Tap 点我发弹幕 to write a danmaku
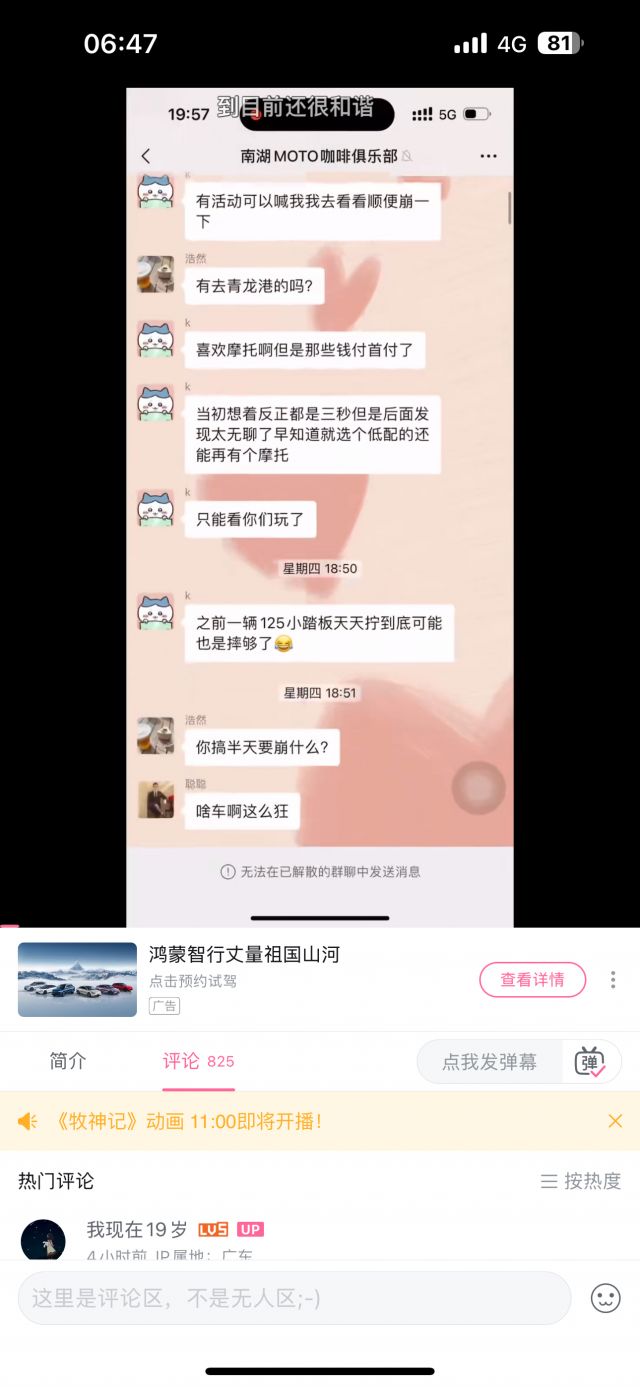 [489, 1062]
